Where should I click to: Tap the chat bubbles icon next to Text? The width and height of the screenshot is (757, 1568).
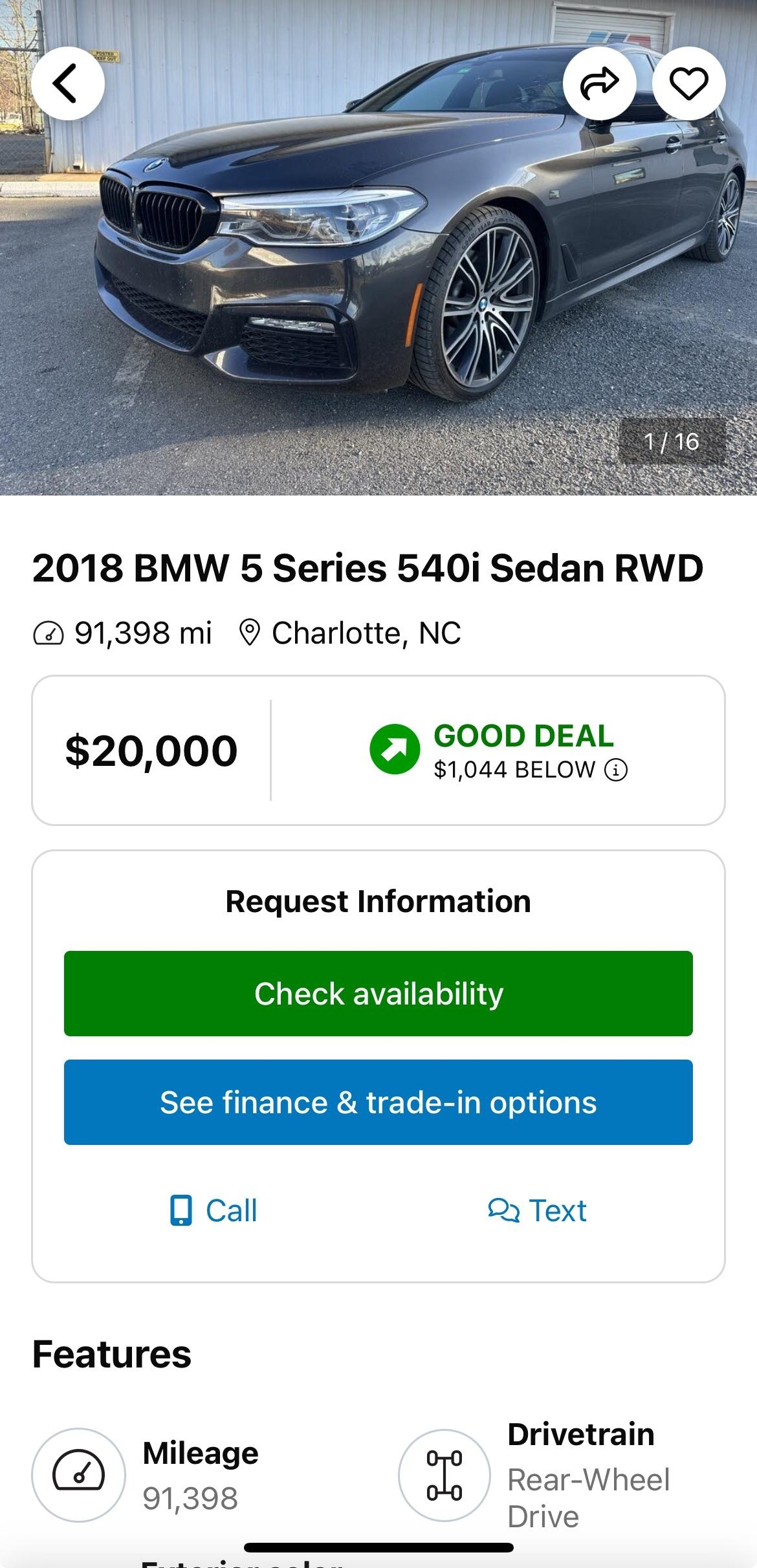tap(503, 1208)
